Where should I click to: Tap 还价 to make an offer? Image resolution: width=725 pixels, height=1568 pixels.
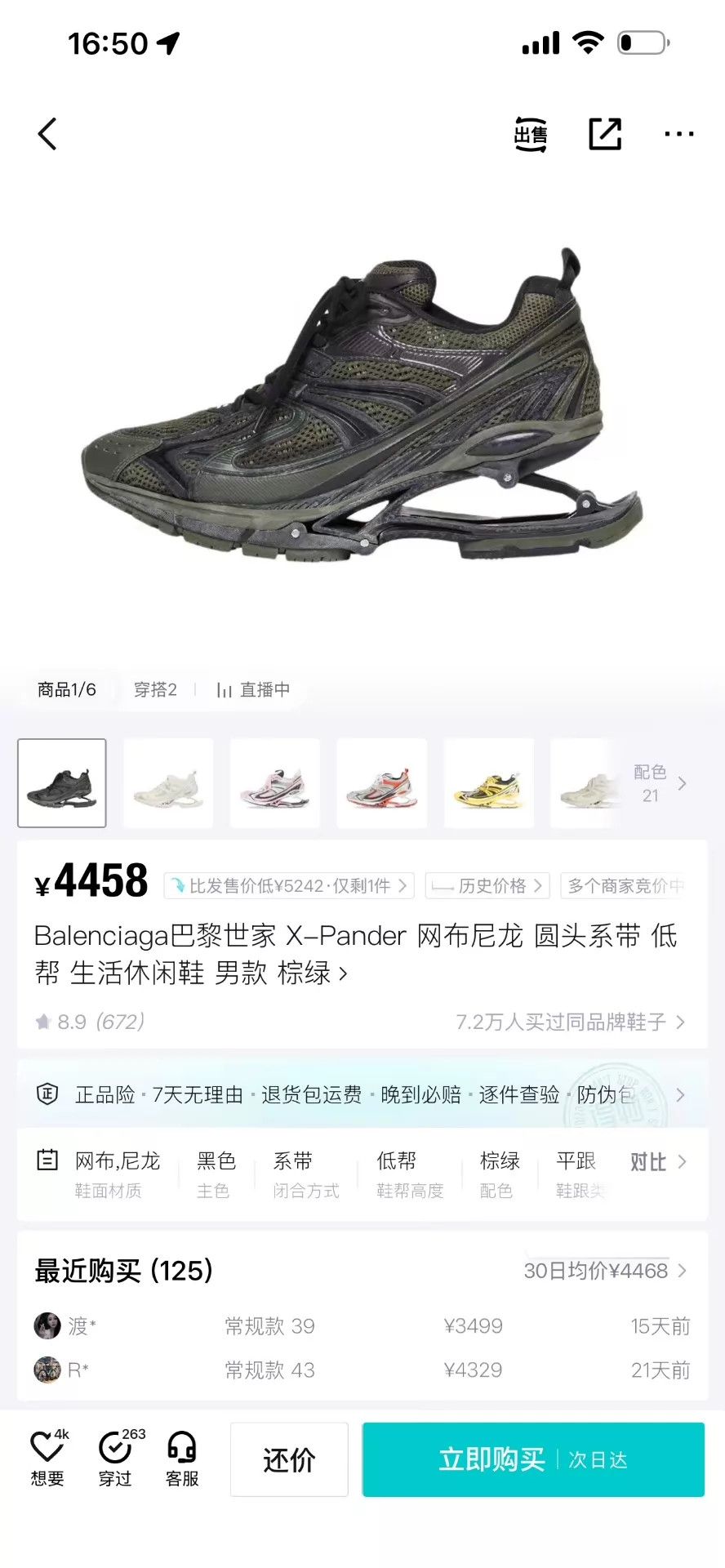[x=289, y=1459]
